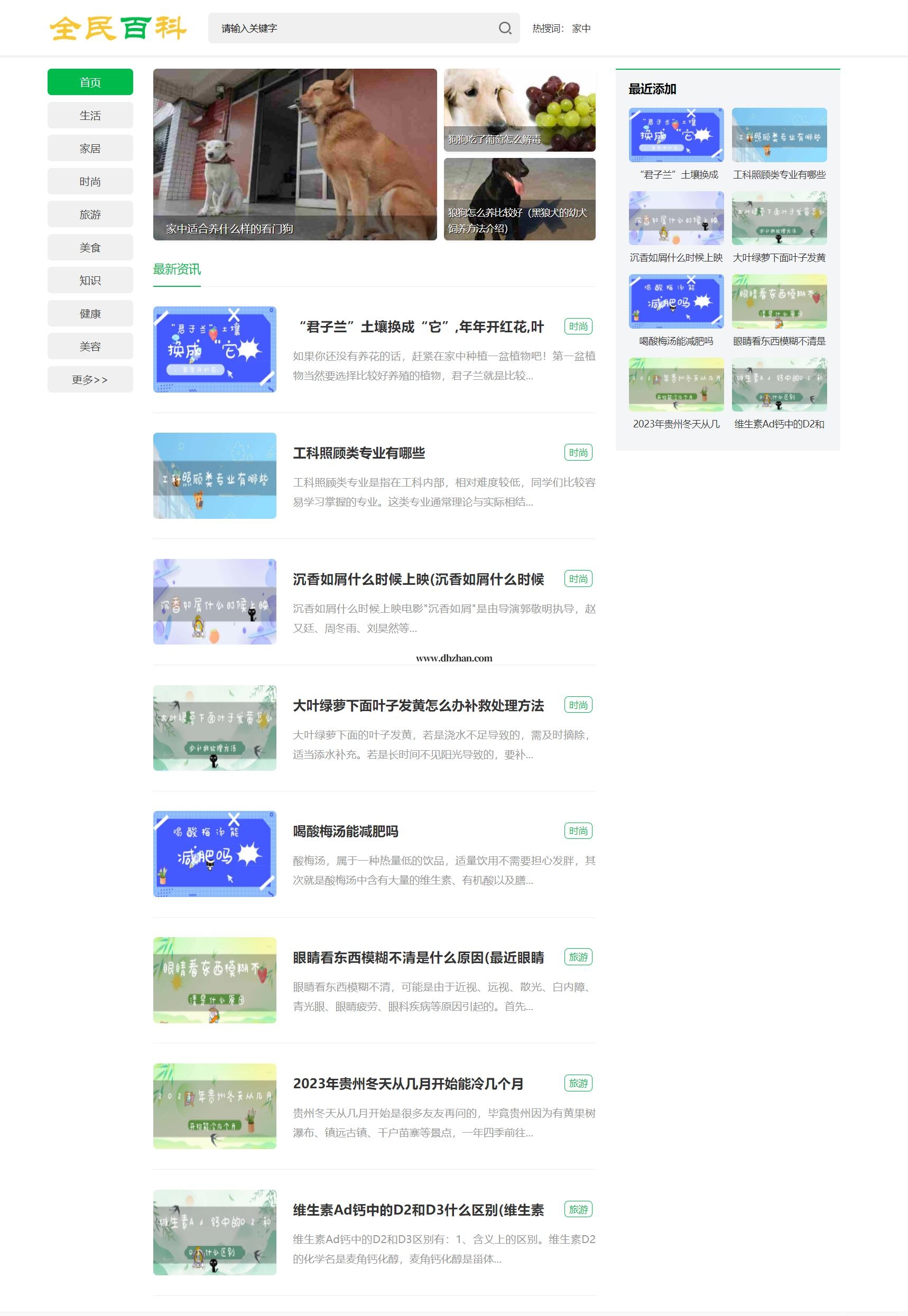908x1316 pixels.
Task: Expand more categories with 更多>>
Action: (90, 379)
